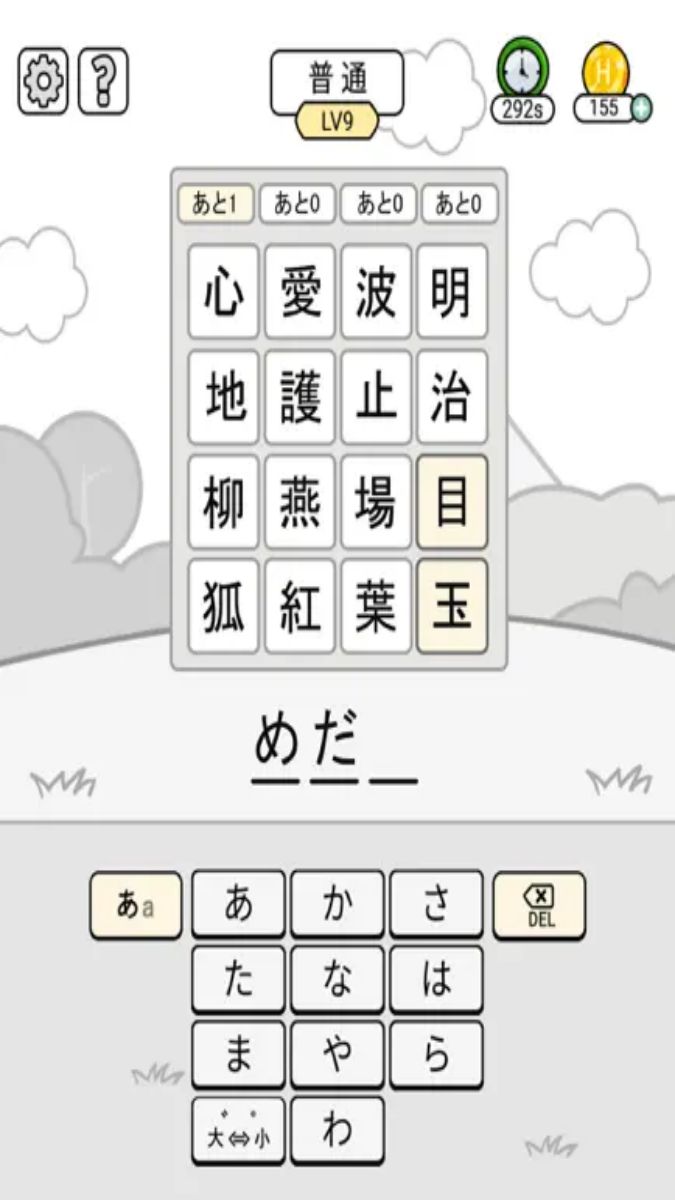Tap the ら key on the keyboard
This screenshot has width=675, height=1200.
pyautogui.click(x=436, y=1055)
